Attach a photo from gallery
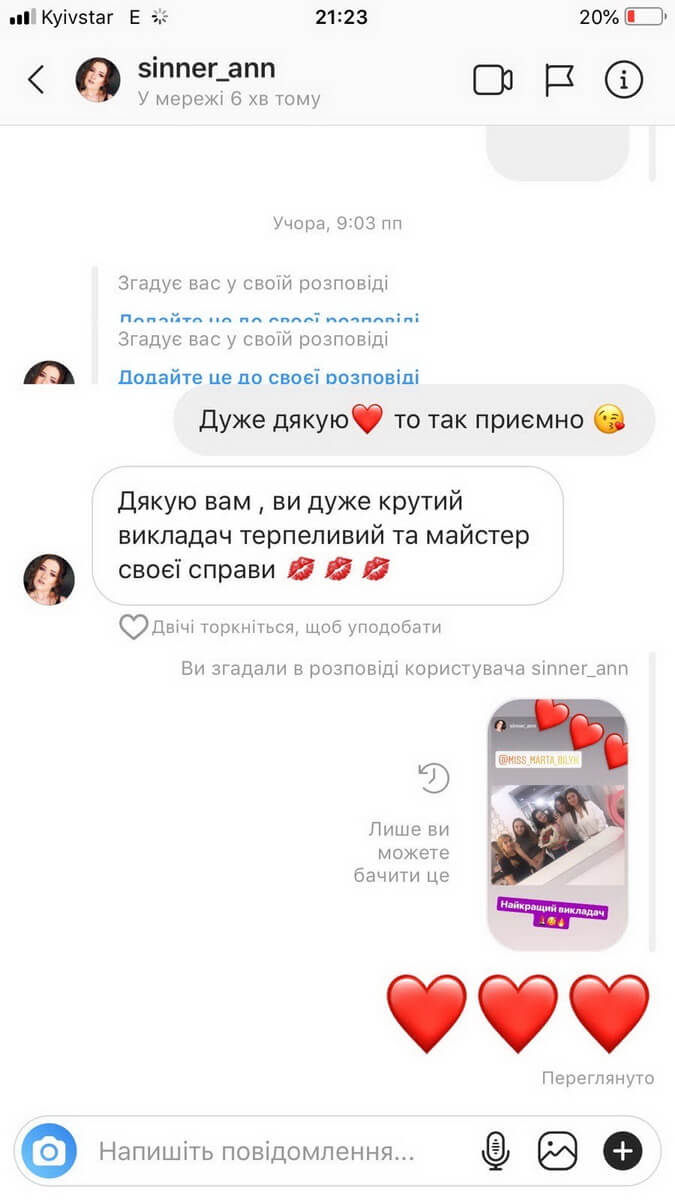Viewport: 675px width, 1200px height. click(x=558, y=1152)
